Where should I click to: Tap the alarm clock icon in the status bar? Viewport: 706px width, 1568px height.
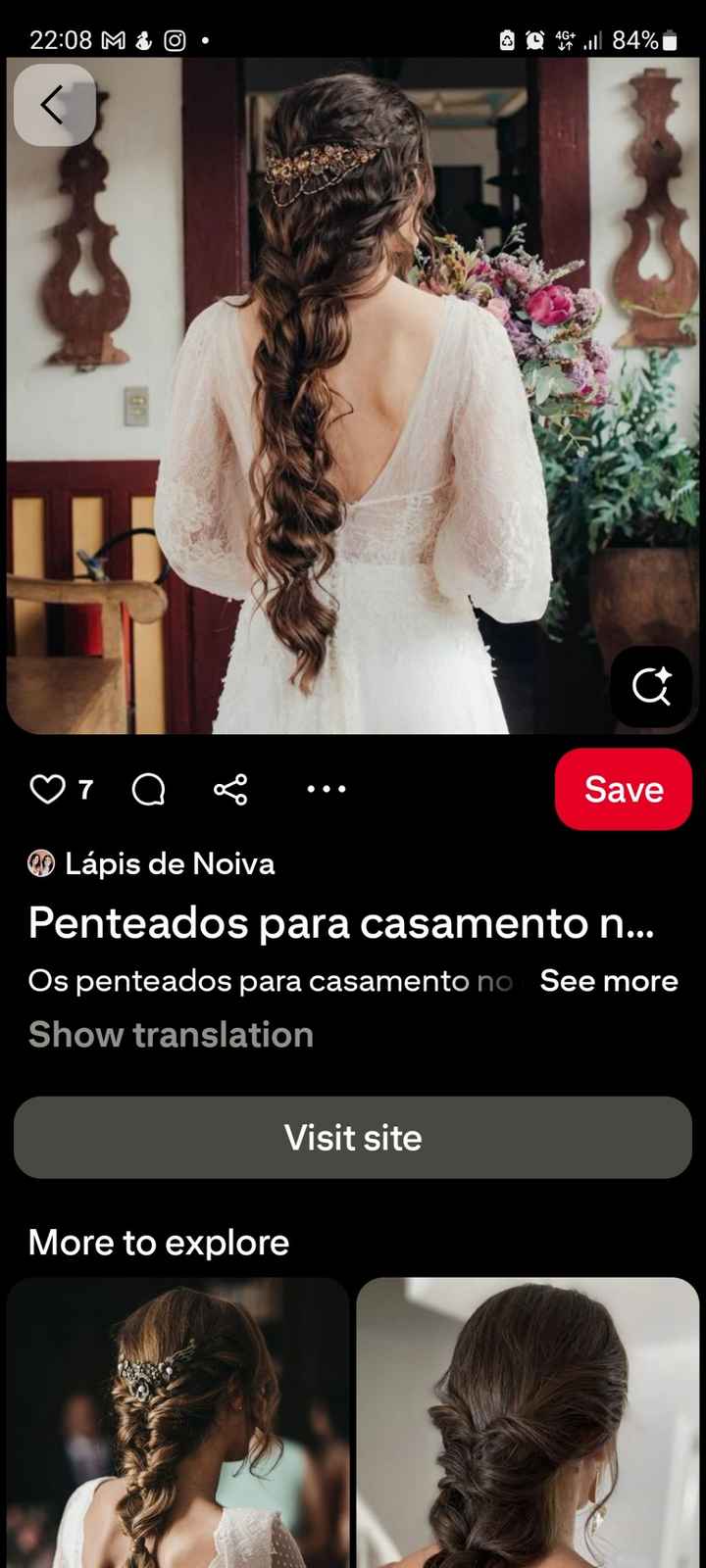[x=533, y=40]
